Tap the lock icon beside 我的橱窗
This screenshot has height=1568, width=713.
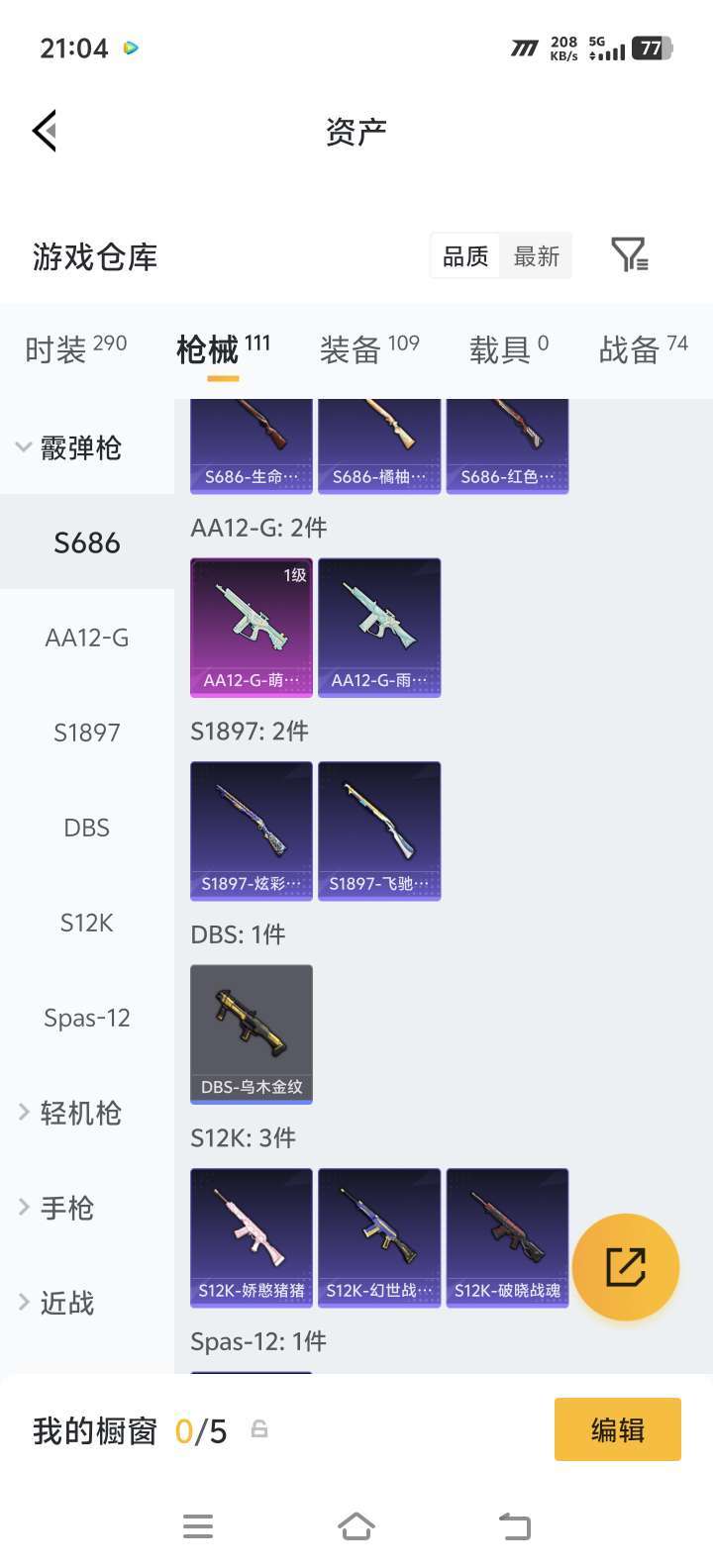pos(258,1429)
